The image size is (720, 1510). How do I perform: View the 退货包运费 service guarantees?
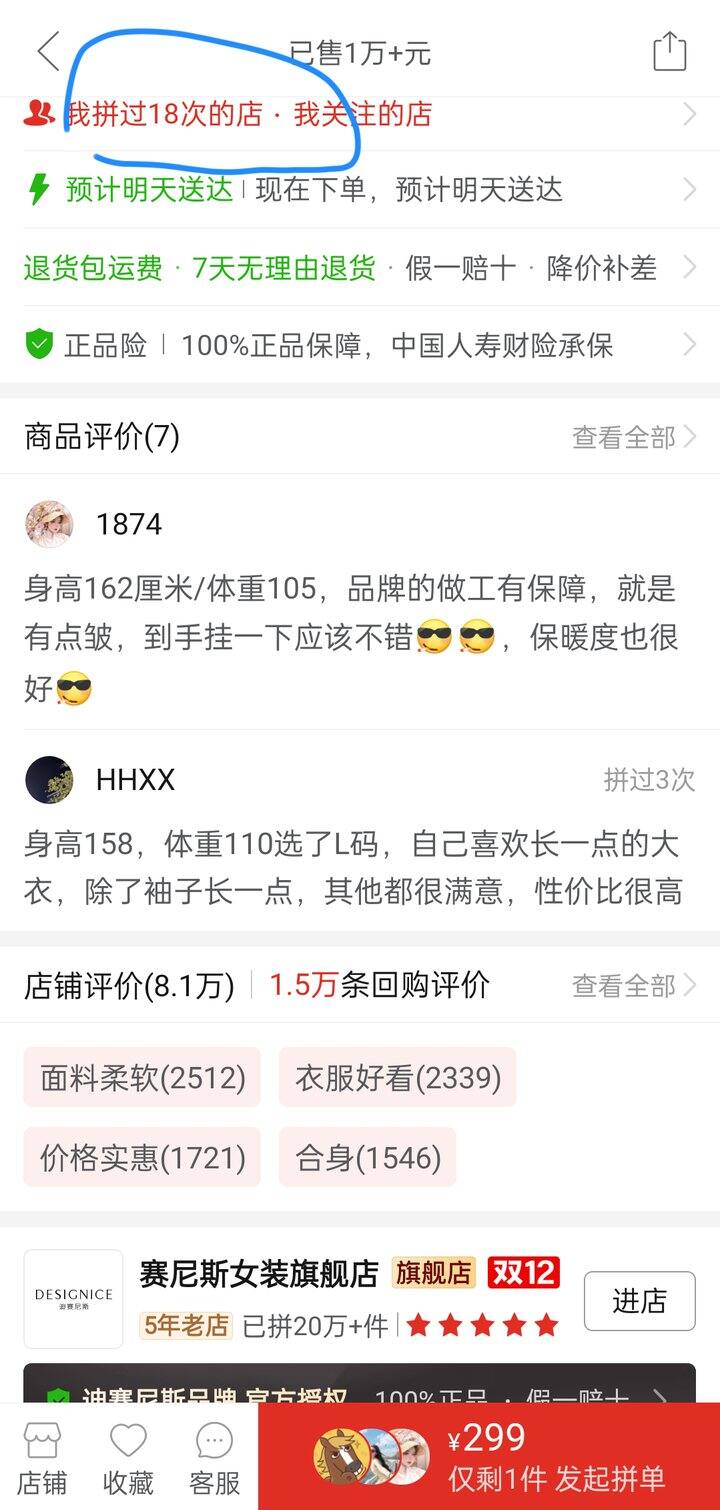360,268
